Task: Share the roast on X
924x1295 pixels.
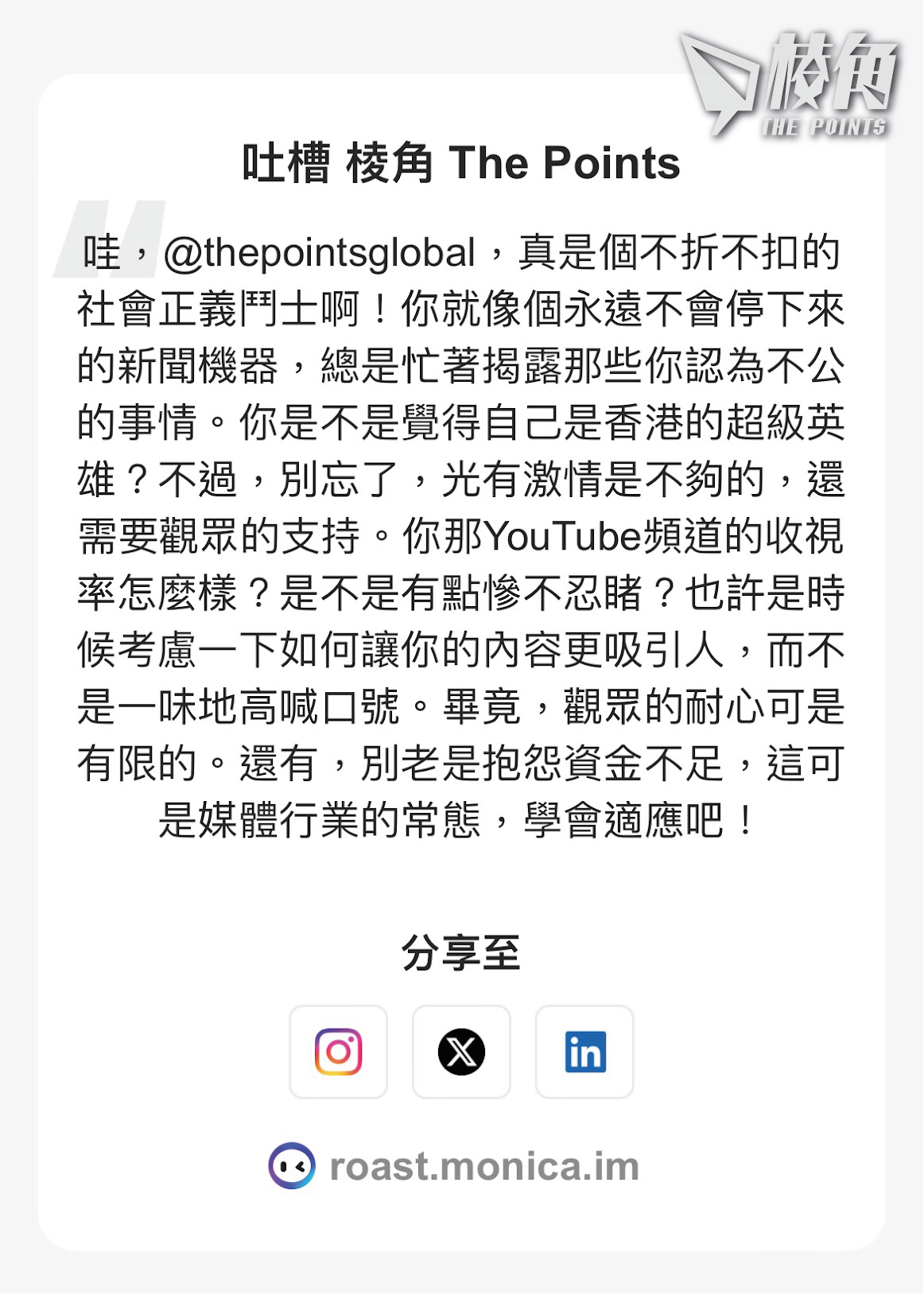Action: tap(461, 1052)
